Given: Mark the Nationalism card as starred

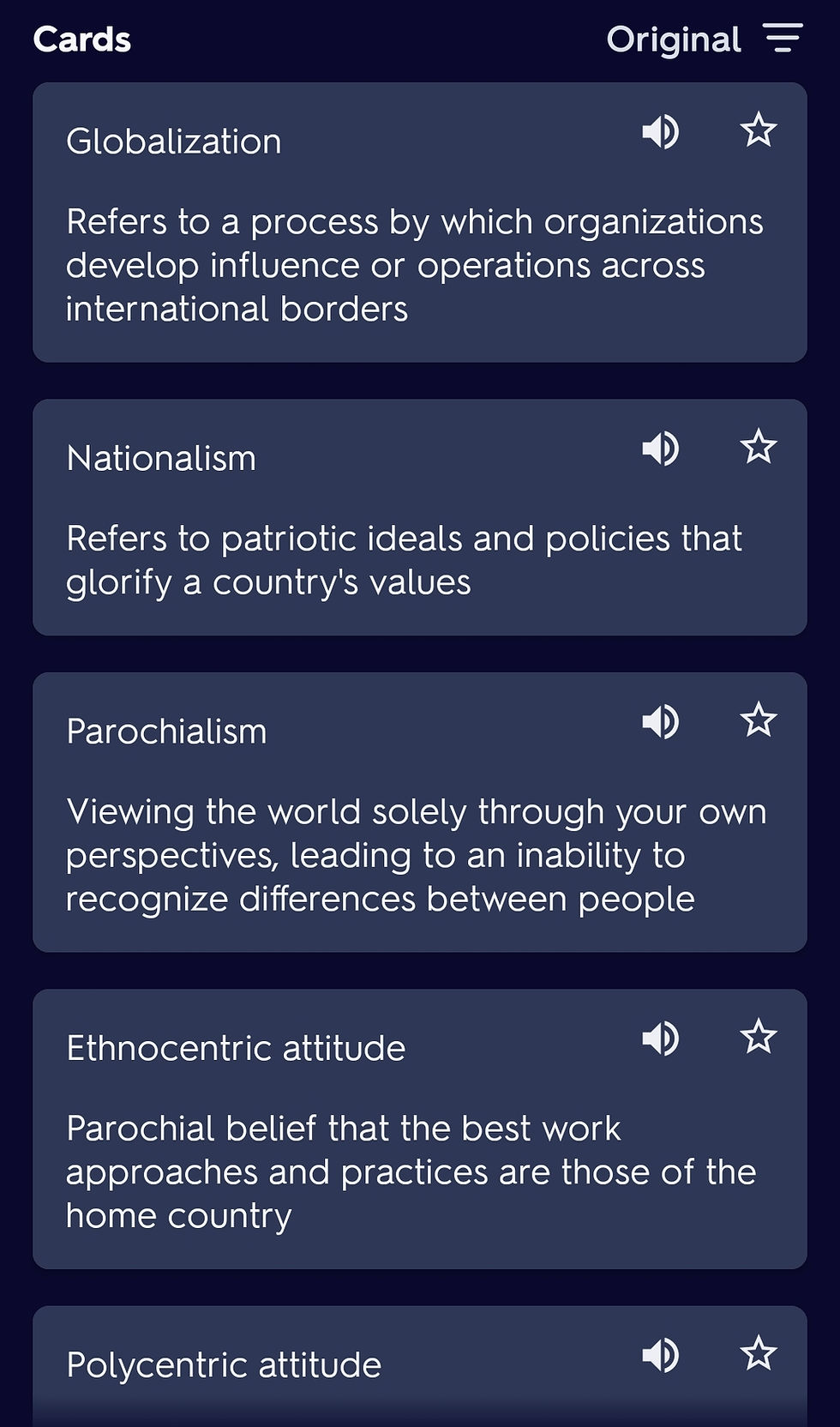Looking at the screenshot, I should (x=758, y=448).
